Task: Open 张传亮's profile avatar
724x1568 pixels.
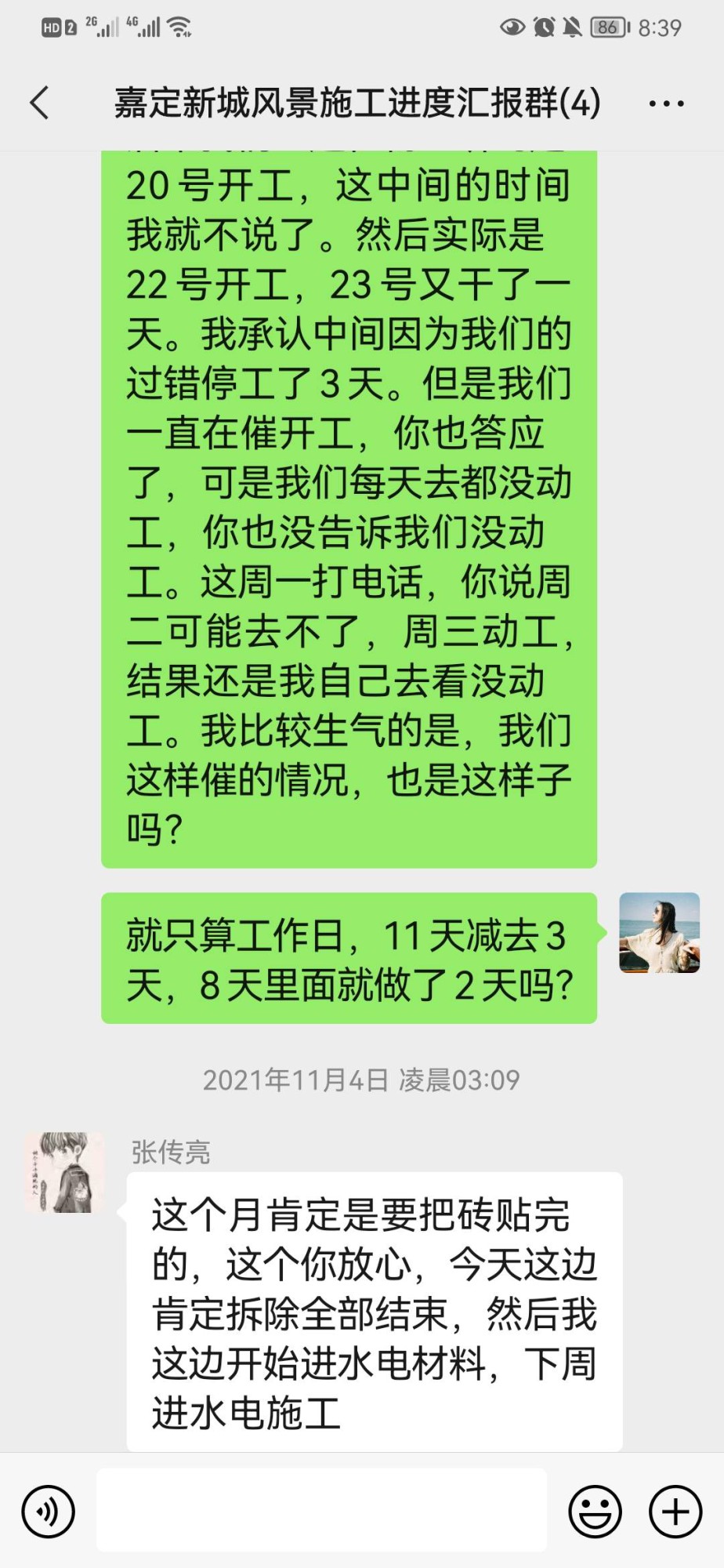Action: (x=64, y=1172)
